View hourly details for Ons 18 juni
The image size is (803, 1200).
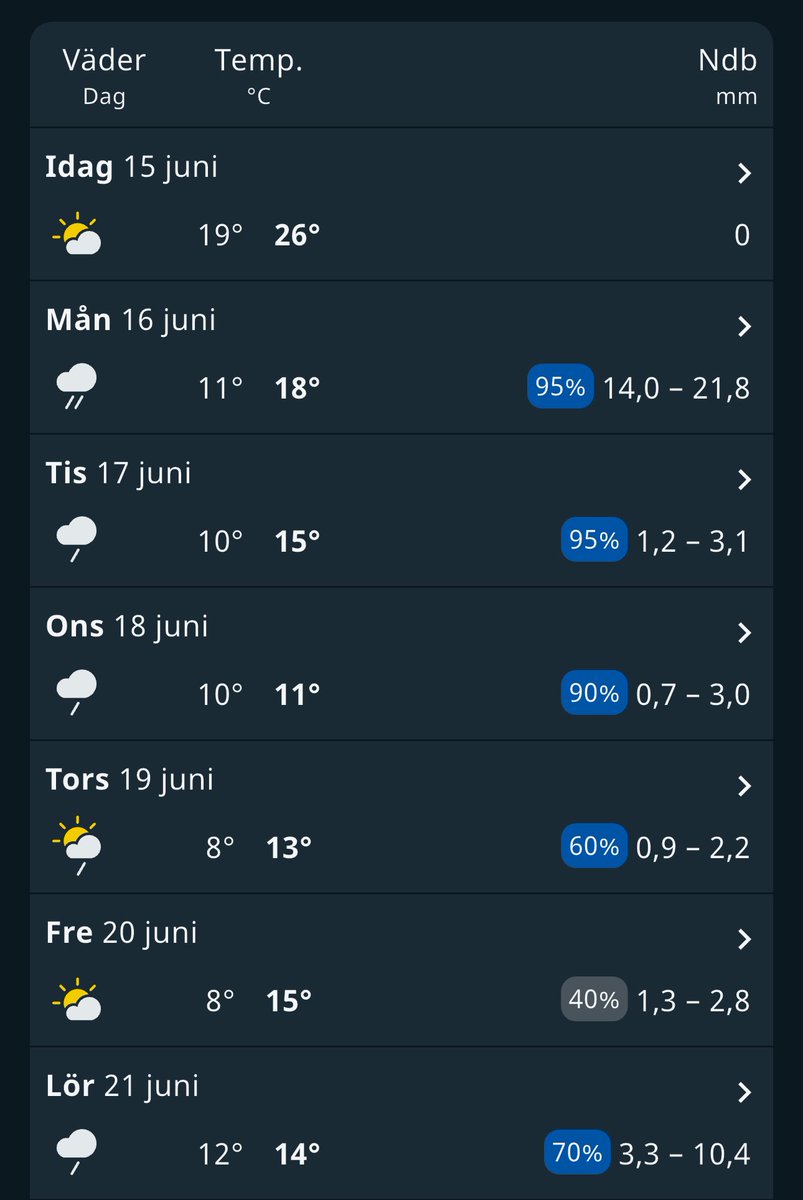[x=743, y=632]
